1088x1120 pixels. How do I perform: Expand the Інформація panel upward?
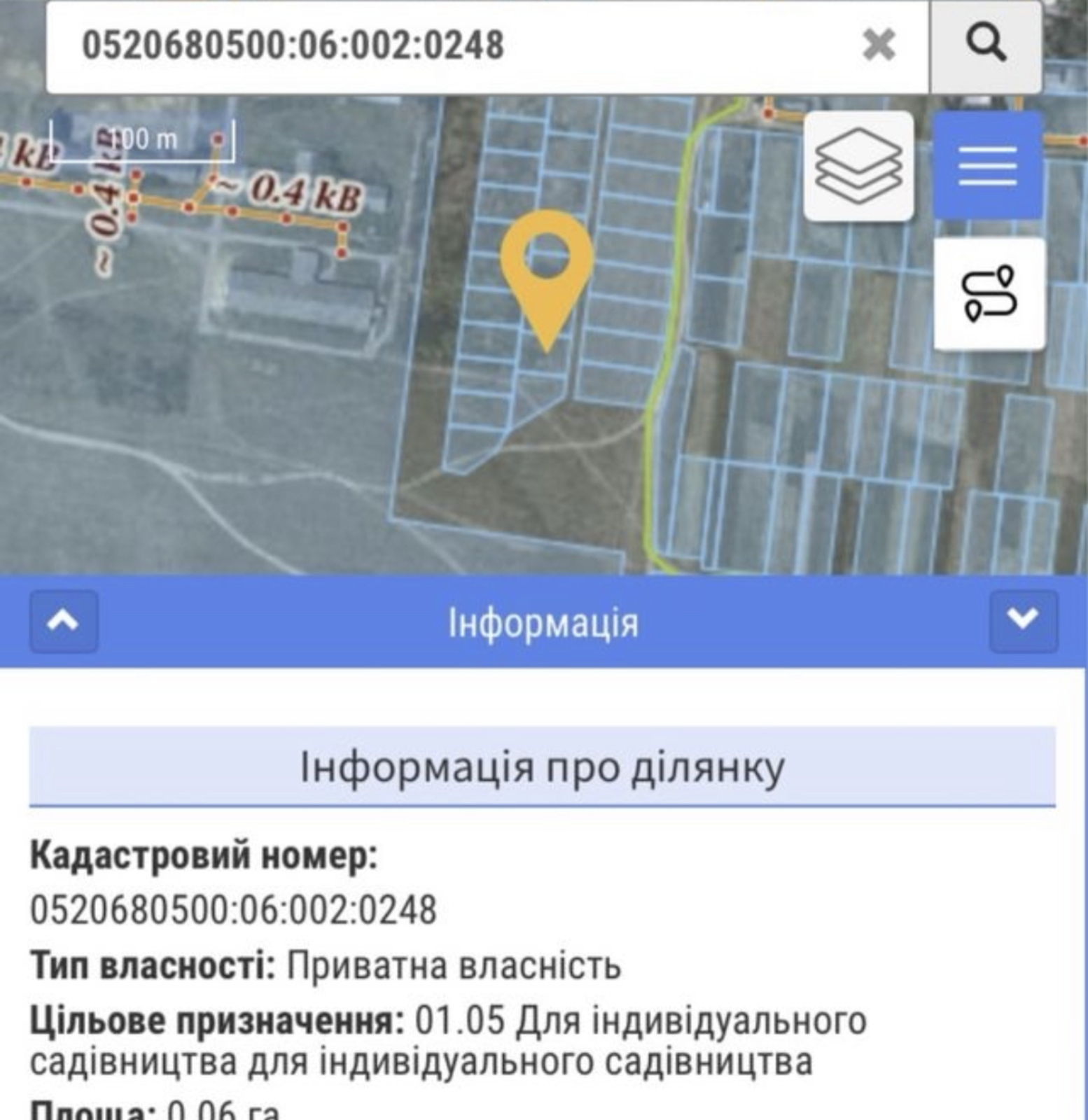64,621
